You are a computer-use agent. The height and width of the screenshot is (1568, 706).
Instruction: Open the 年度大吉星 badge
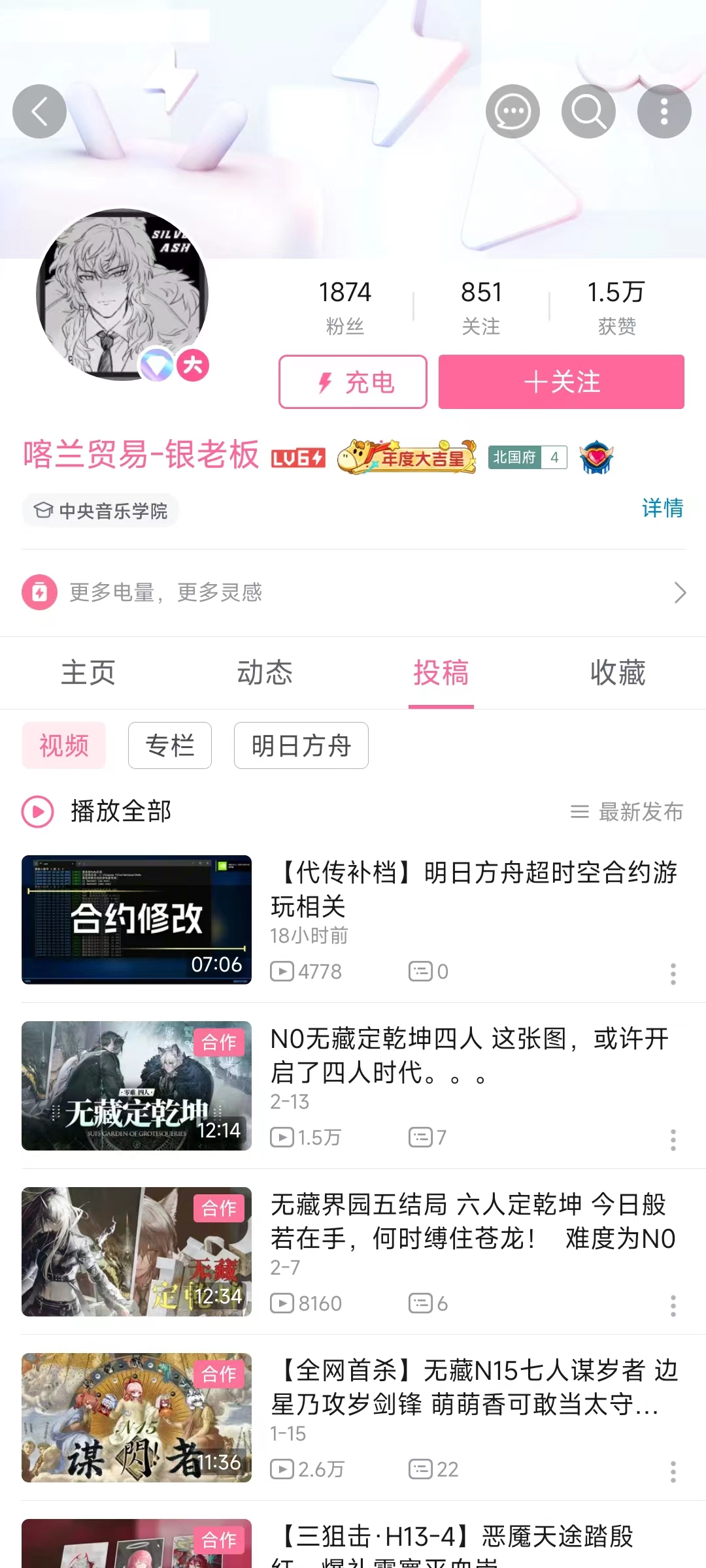(x=407, y=457)
